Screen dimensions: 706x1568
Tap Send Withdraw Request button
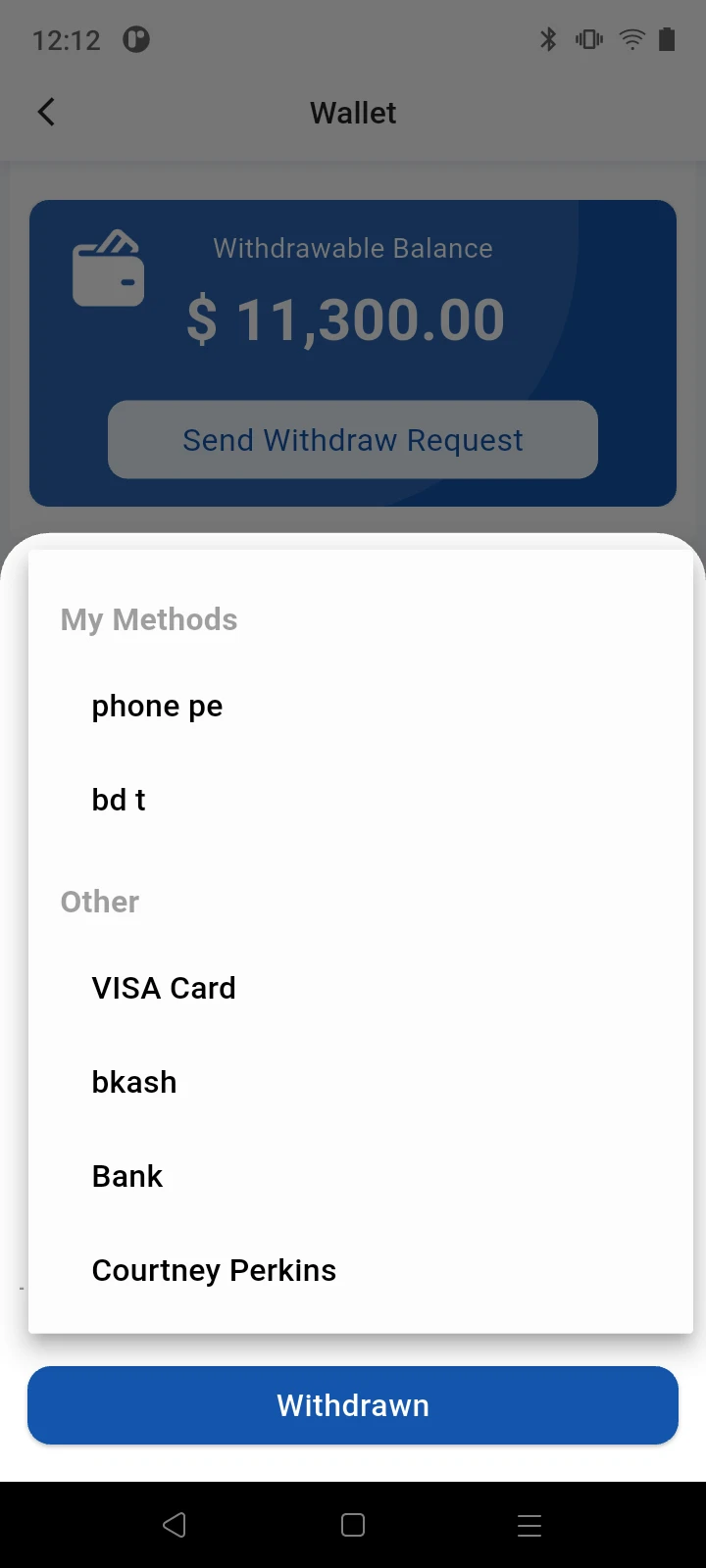353,440
